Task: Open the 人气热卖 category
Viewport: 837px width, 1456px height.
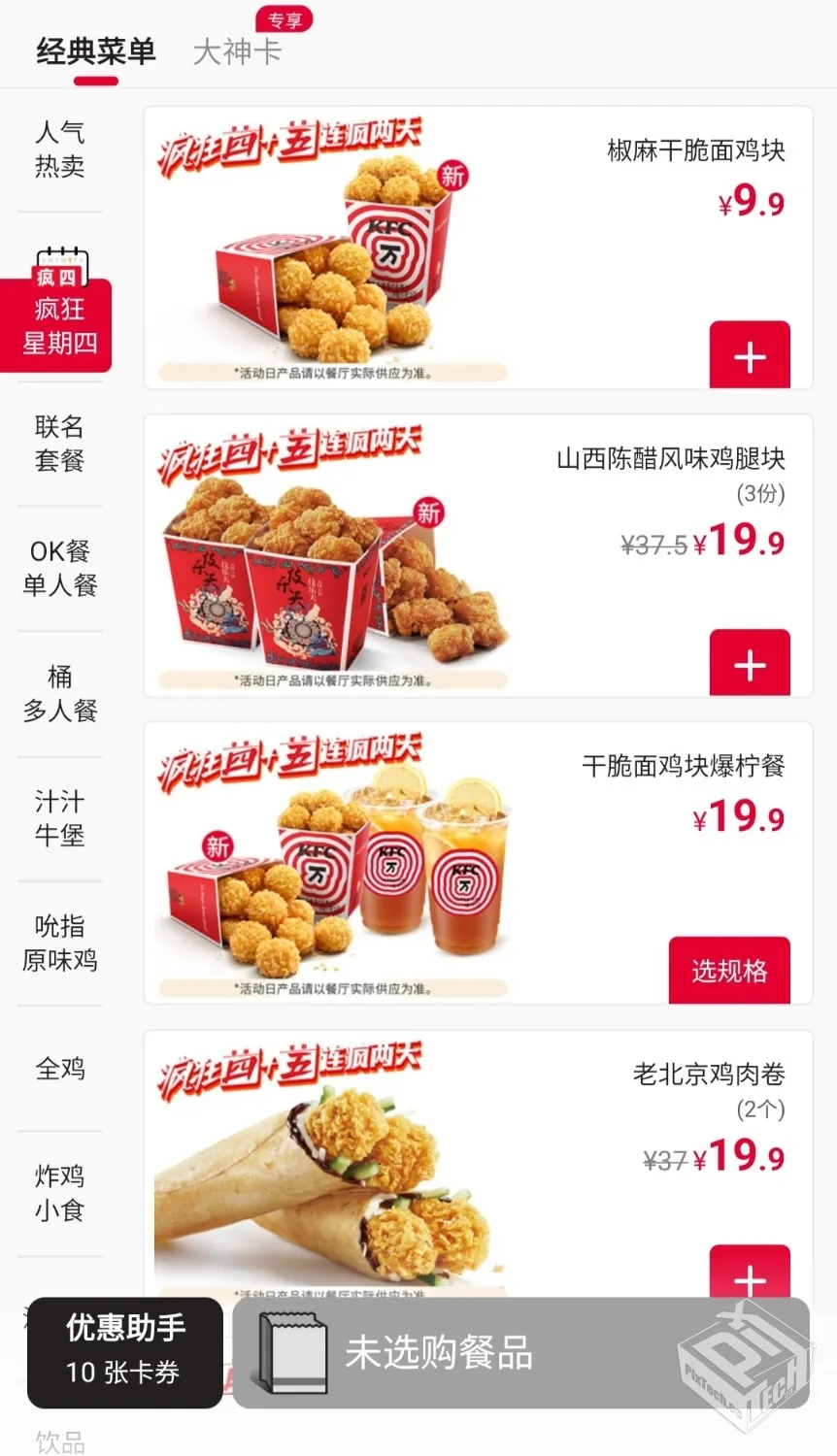Action: pos(60,149)
